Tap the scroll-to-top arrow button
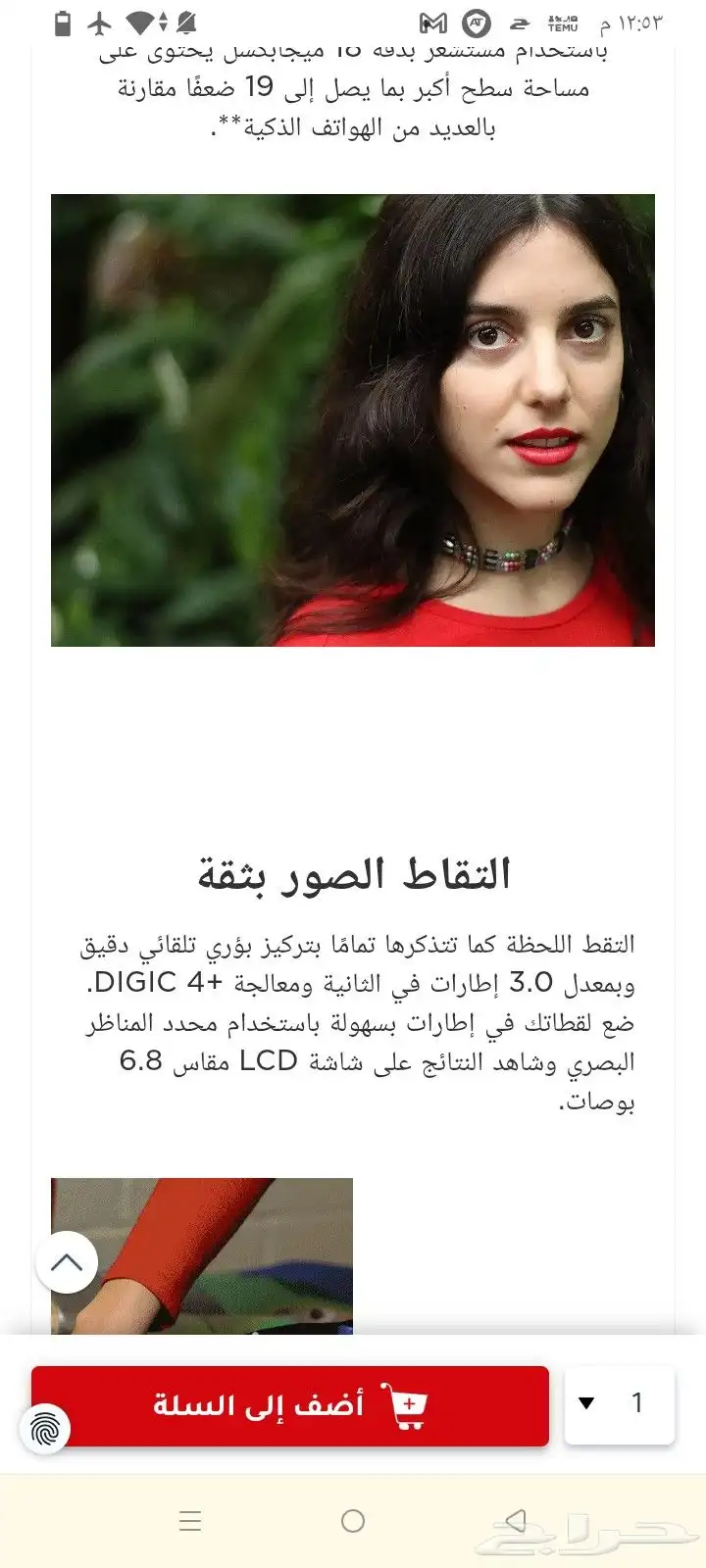This screenshot has width=706, height=1568. (x=67, y=1262)
